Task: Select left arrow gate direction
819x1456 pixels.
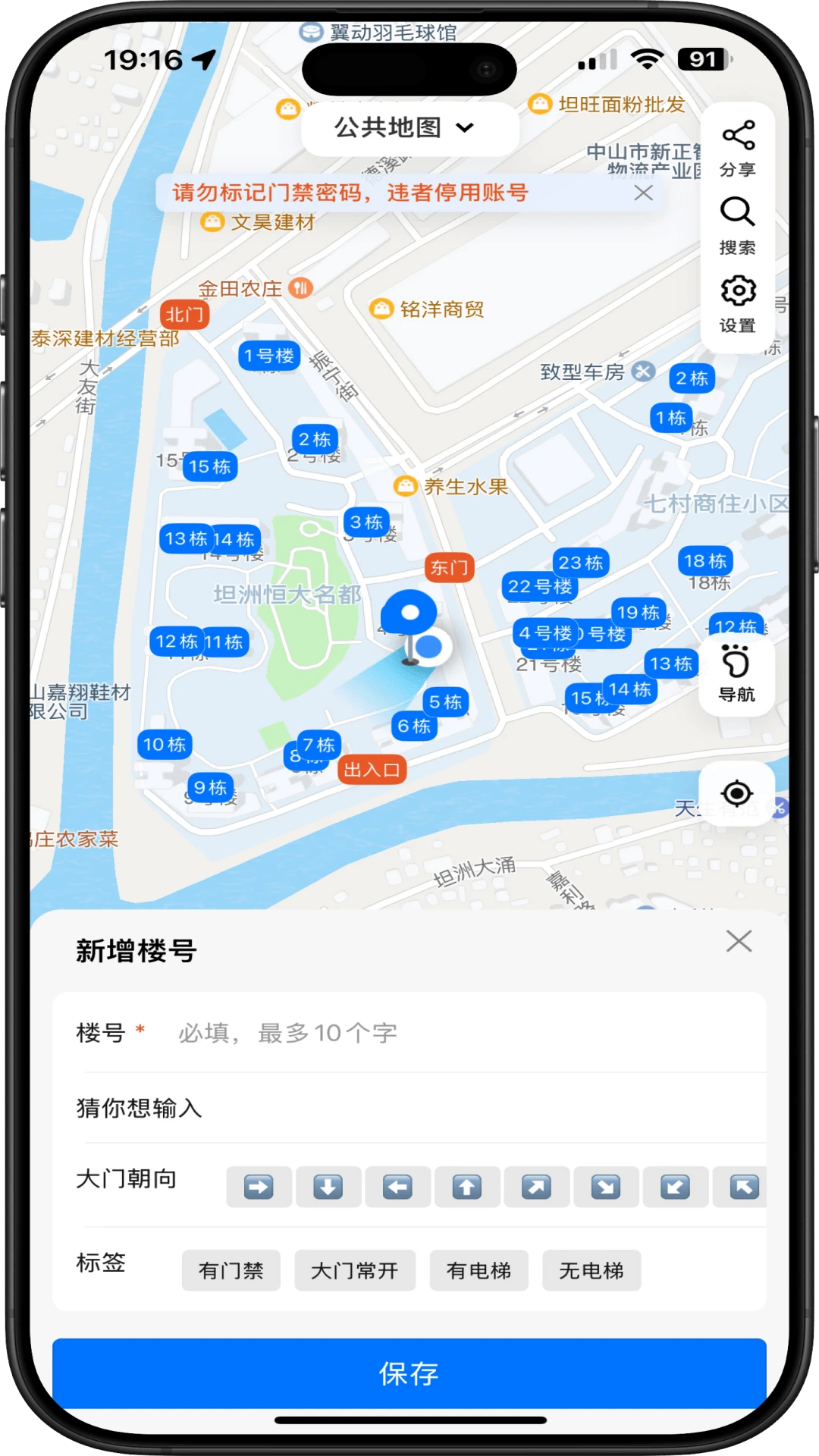Action: pyautogui.click(x=397, y=1187)
